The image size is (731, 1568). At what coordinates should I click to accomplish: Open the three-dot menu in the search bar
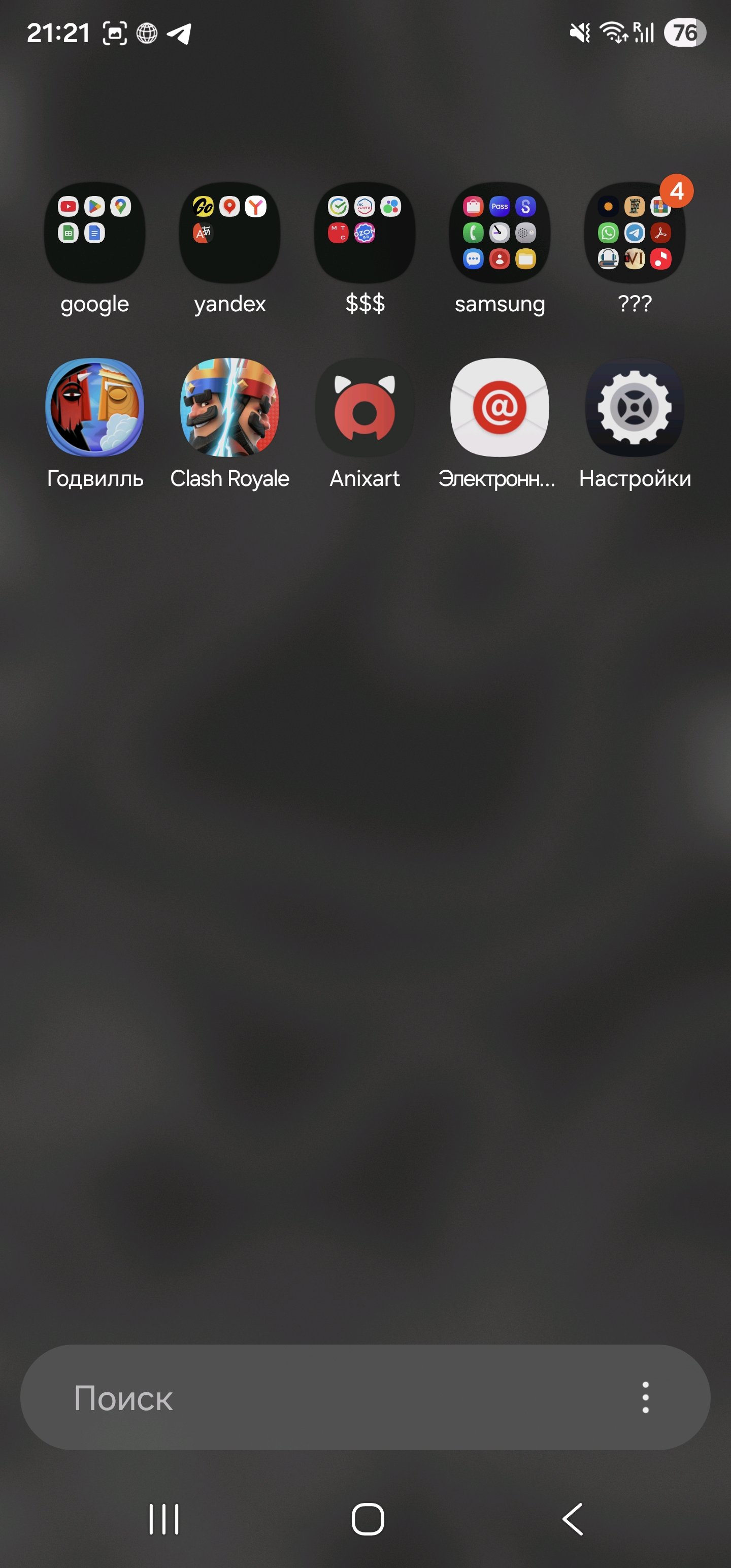click(645, 1397)
